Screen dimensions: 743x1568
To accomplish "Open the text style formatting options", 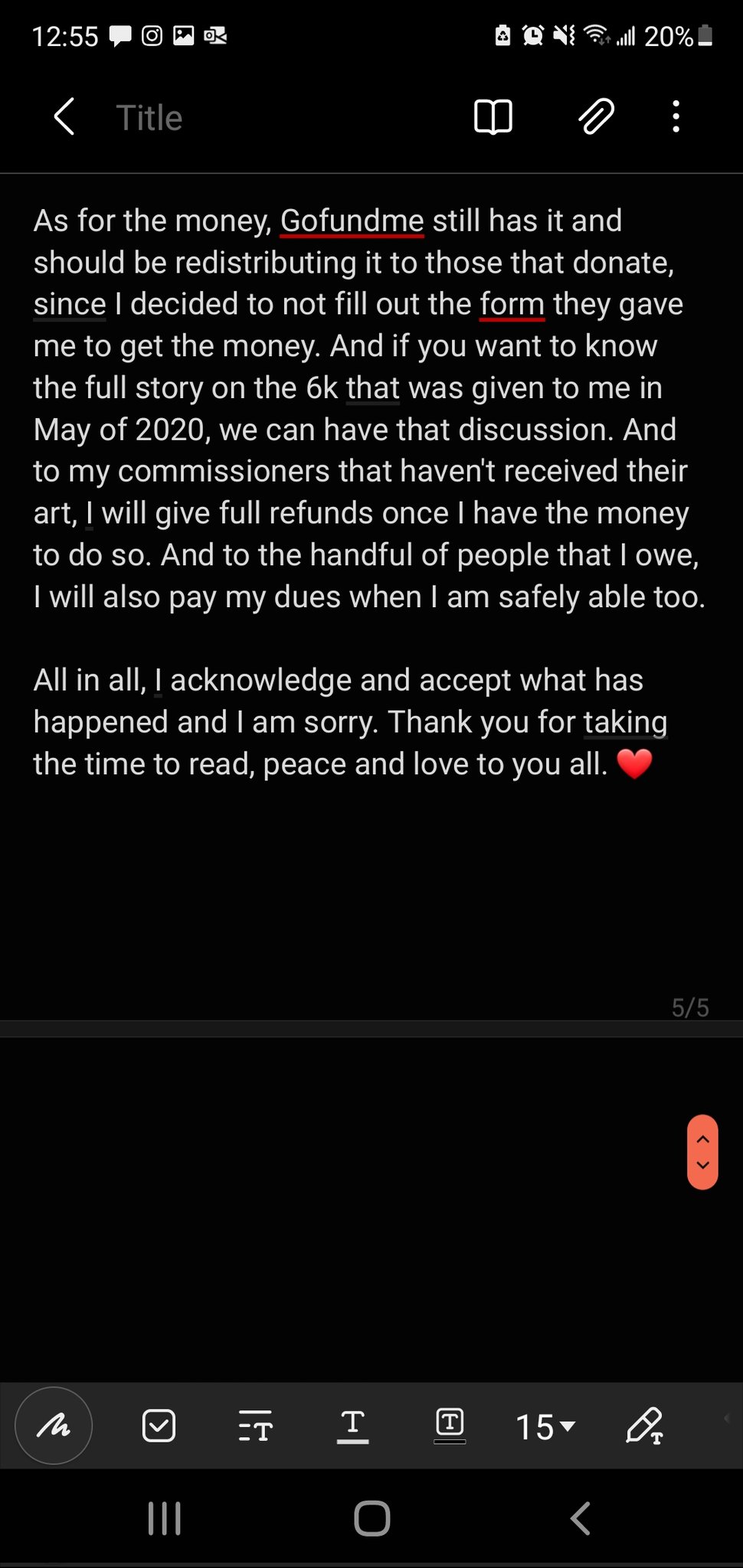I will pos(255,1426).
